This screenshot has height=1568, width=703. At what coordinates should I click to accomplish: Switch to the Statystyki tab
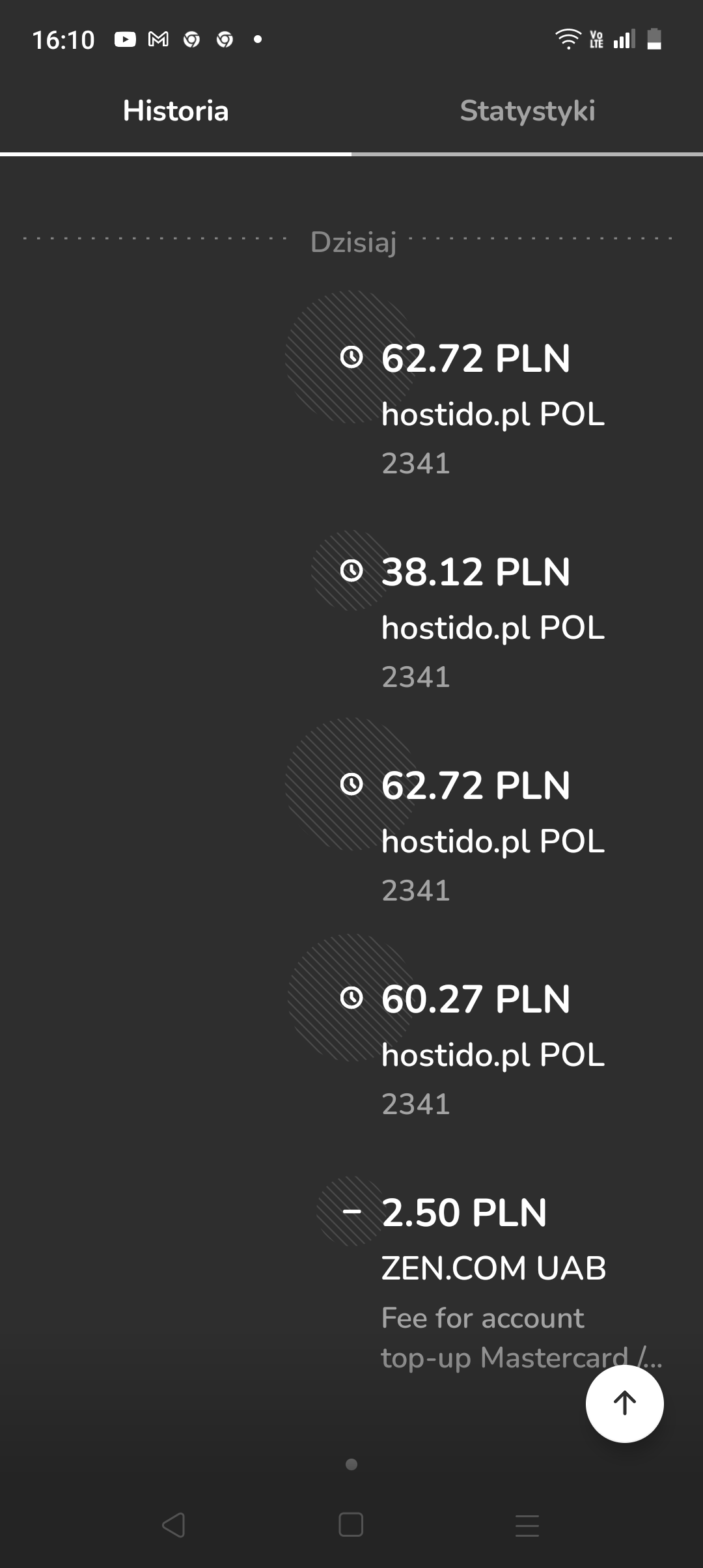tap(527, 111)
